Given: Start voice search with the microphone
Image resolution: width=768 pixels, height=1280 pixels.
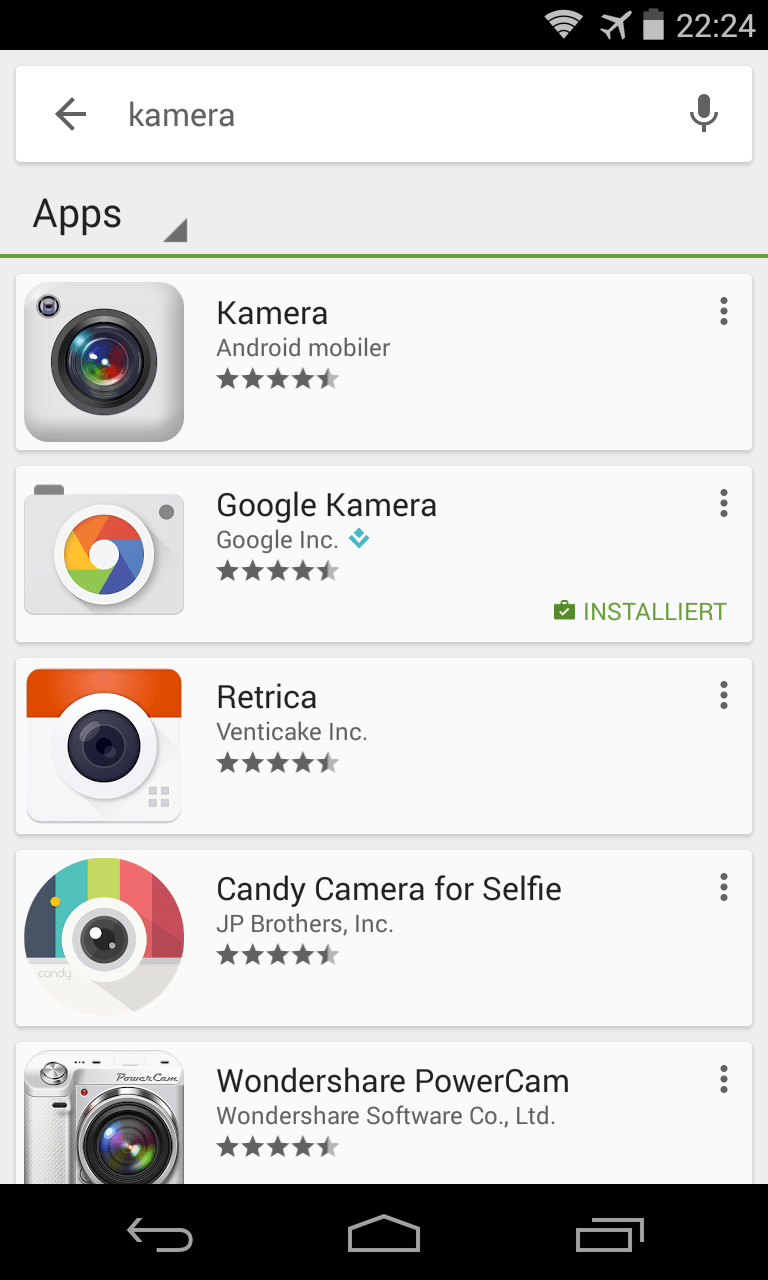Looking at the screenshot, I should pos(704,114).
